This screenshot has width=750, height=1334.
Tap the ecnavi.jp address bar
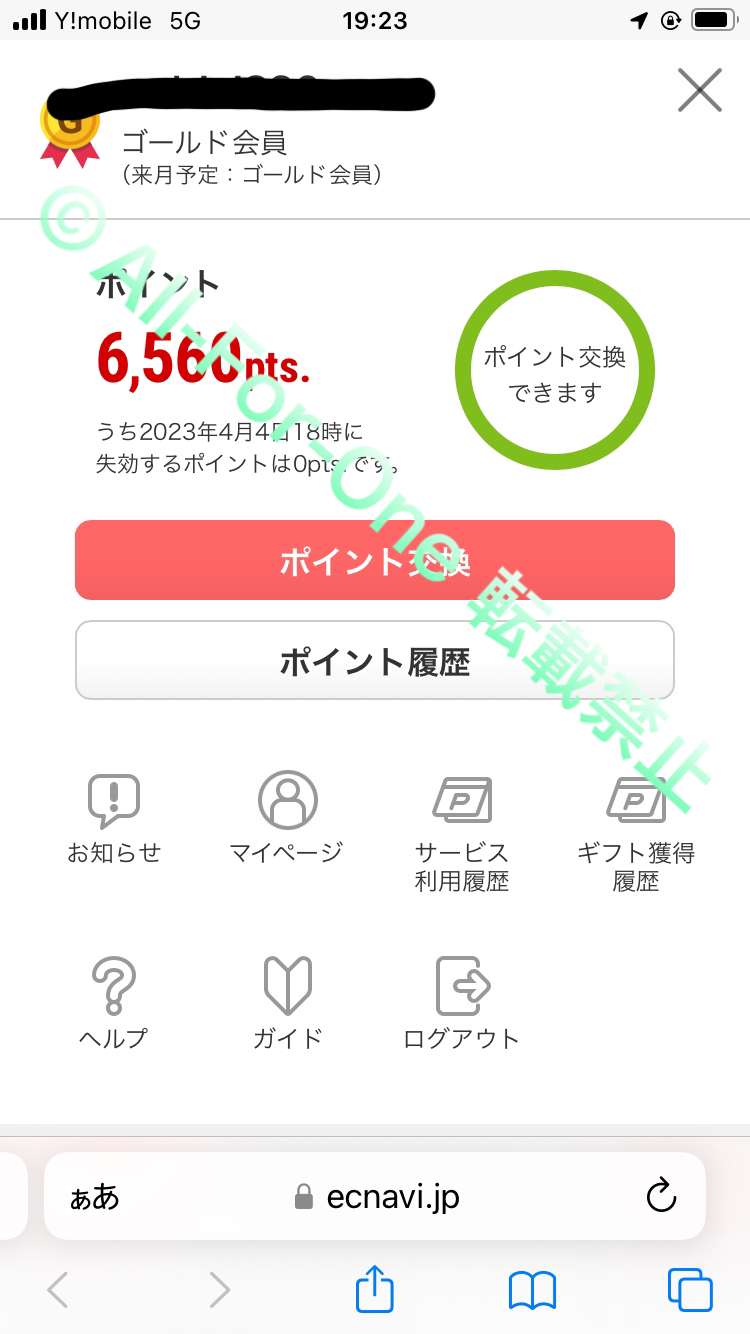(x=395, y=1196)
